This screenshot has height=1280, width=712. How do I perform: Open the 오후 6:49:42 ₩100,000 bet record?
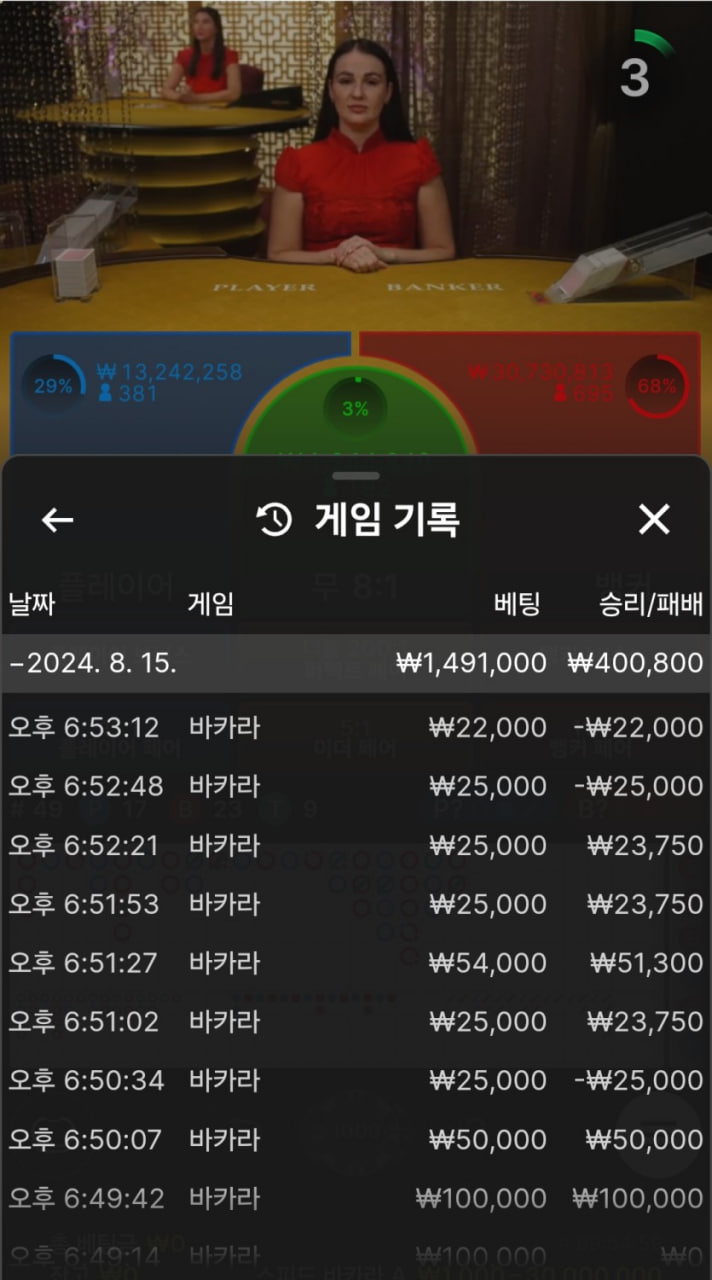pyautogui.click(x=356, y=1199)
